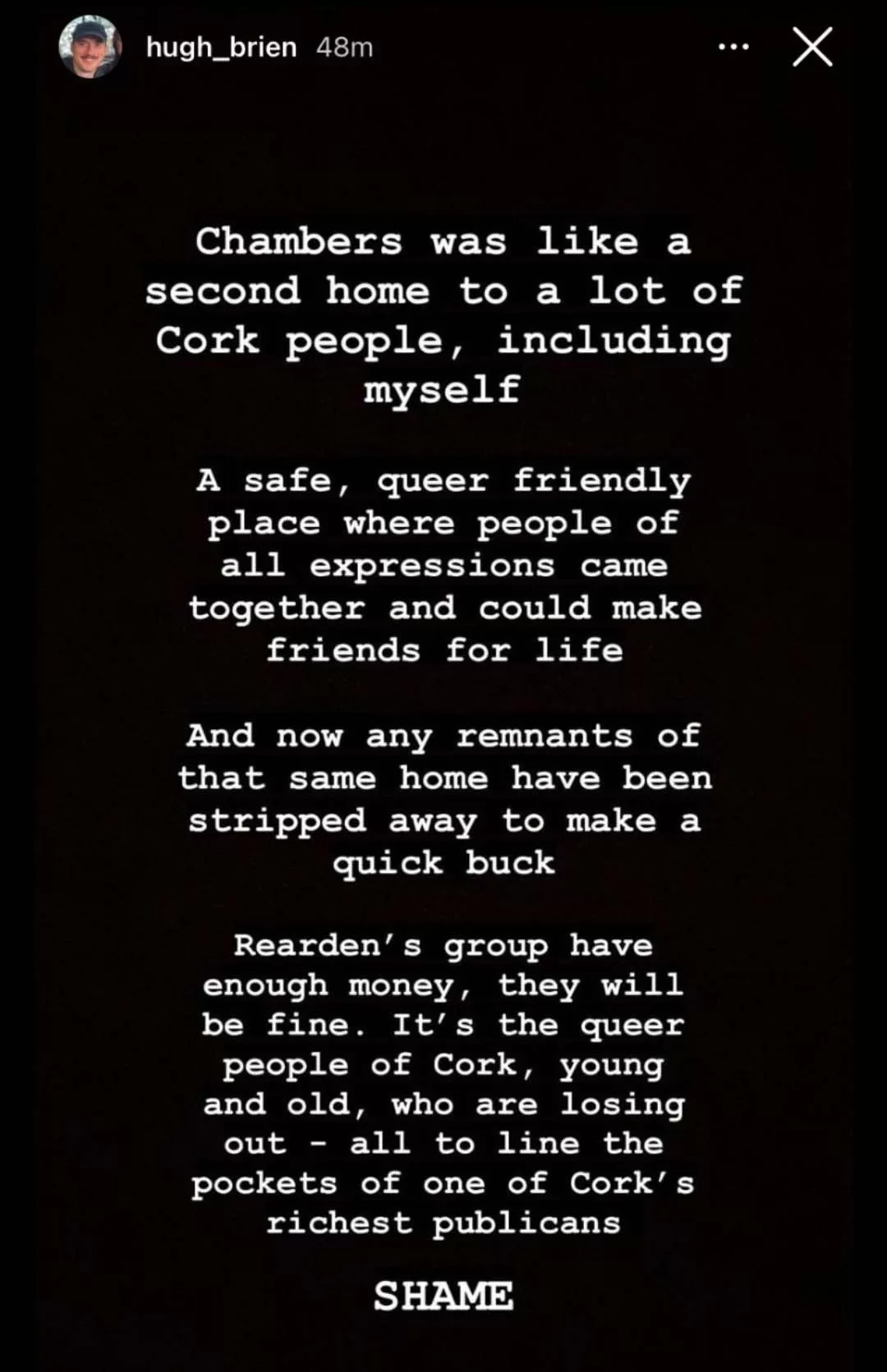
Task: Close the story viewer
Action: click(x=811, y=47)
